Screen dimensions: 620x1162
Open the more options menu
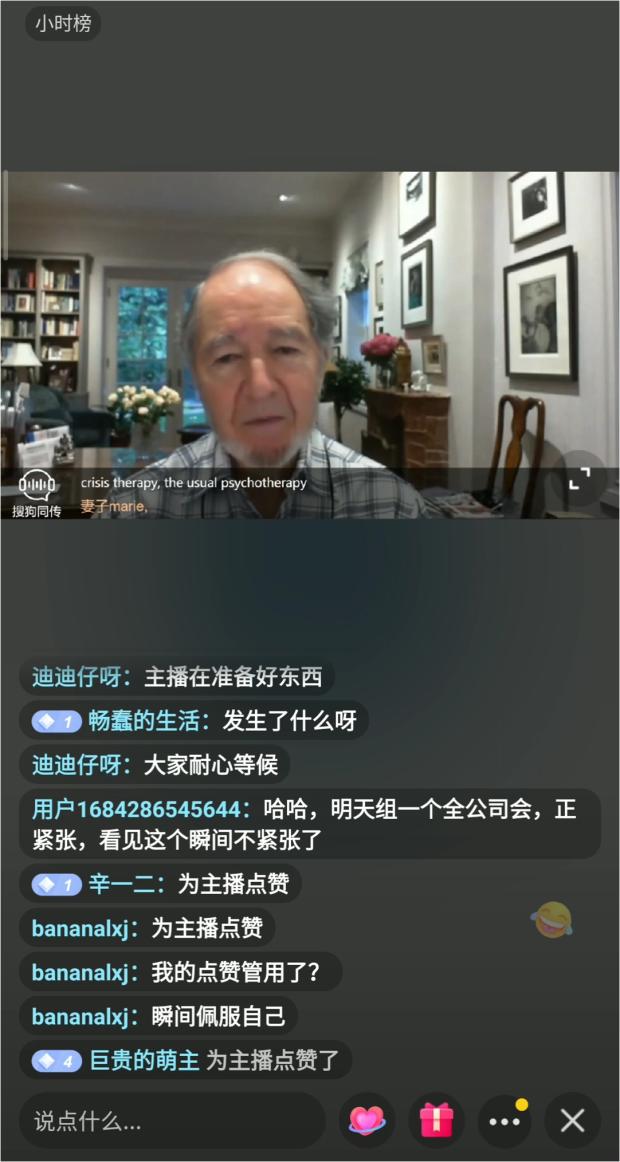pos(504,1120)
